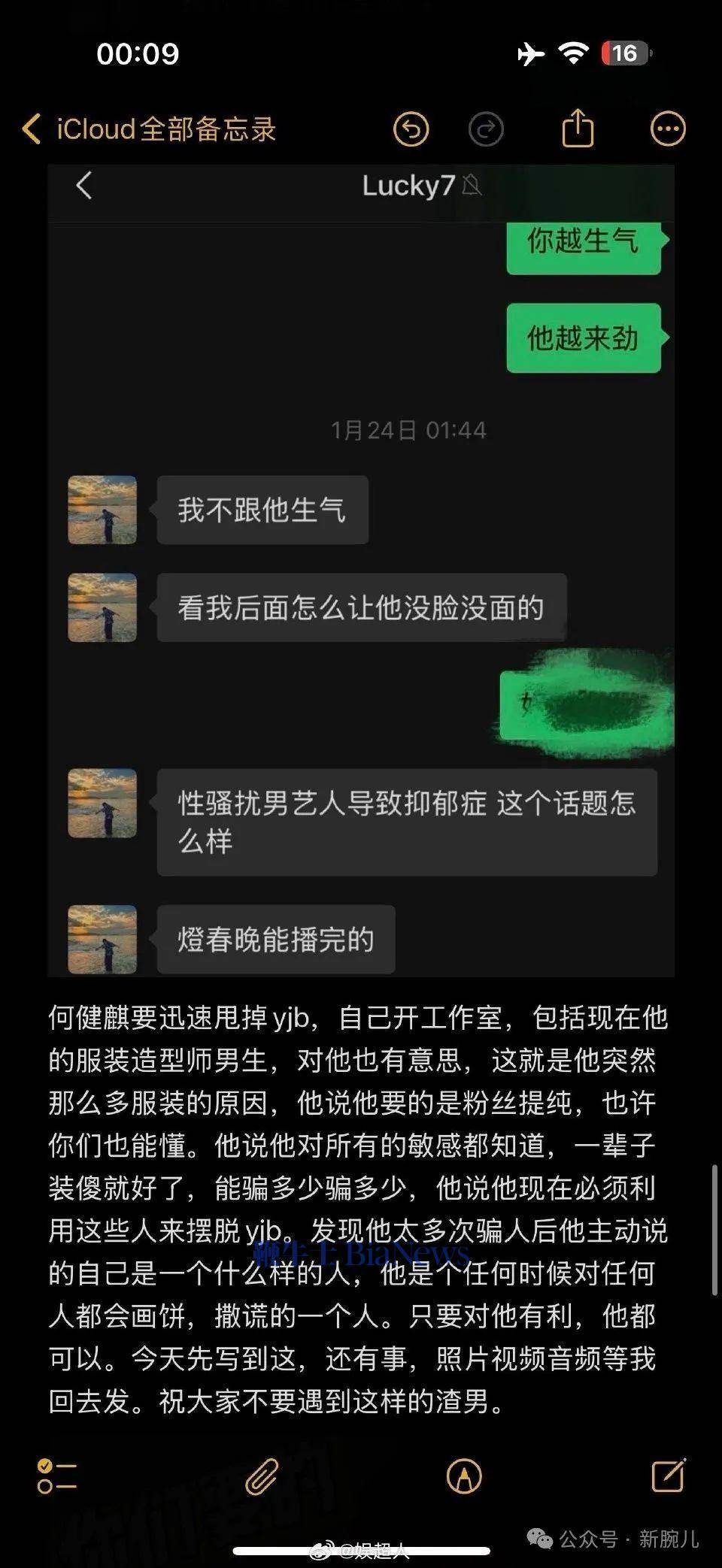Viewport: 722px width, 1568px height.
Task: Tap the redo arrow icon
Action: 486,129
